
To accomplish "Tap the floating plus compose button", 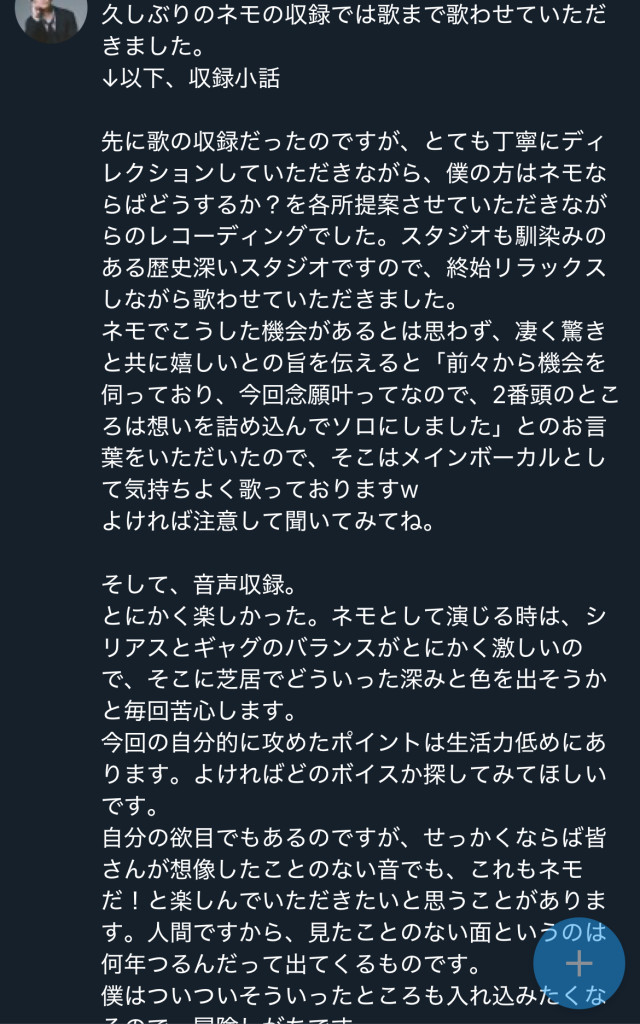I will click(579, 963).
